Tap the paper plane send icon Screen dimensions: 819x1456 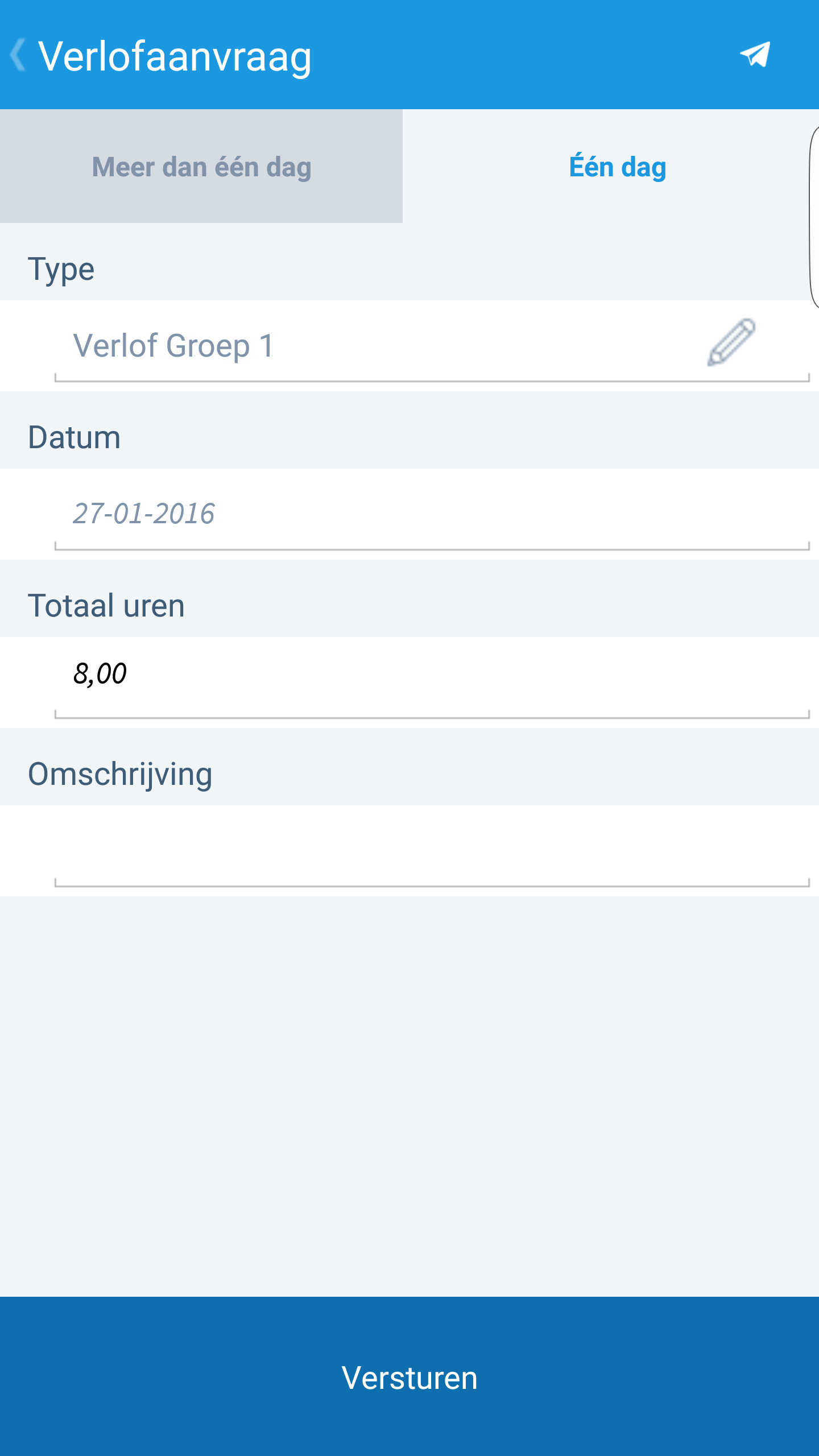pos(755,55)
